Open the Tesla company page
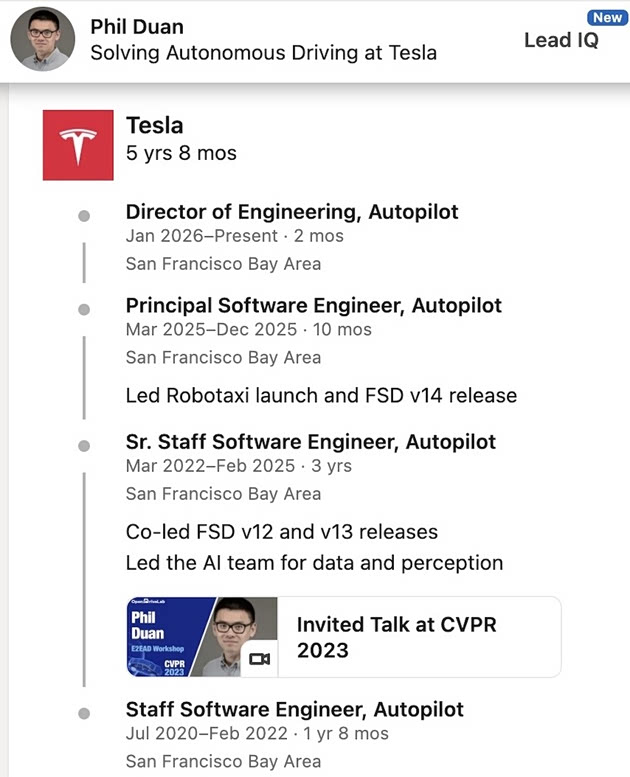This screenshot has height=777, width=630. point(154,126)
